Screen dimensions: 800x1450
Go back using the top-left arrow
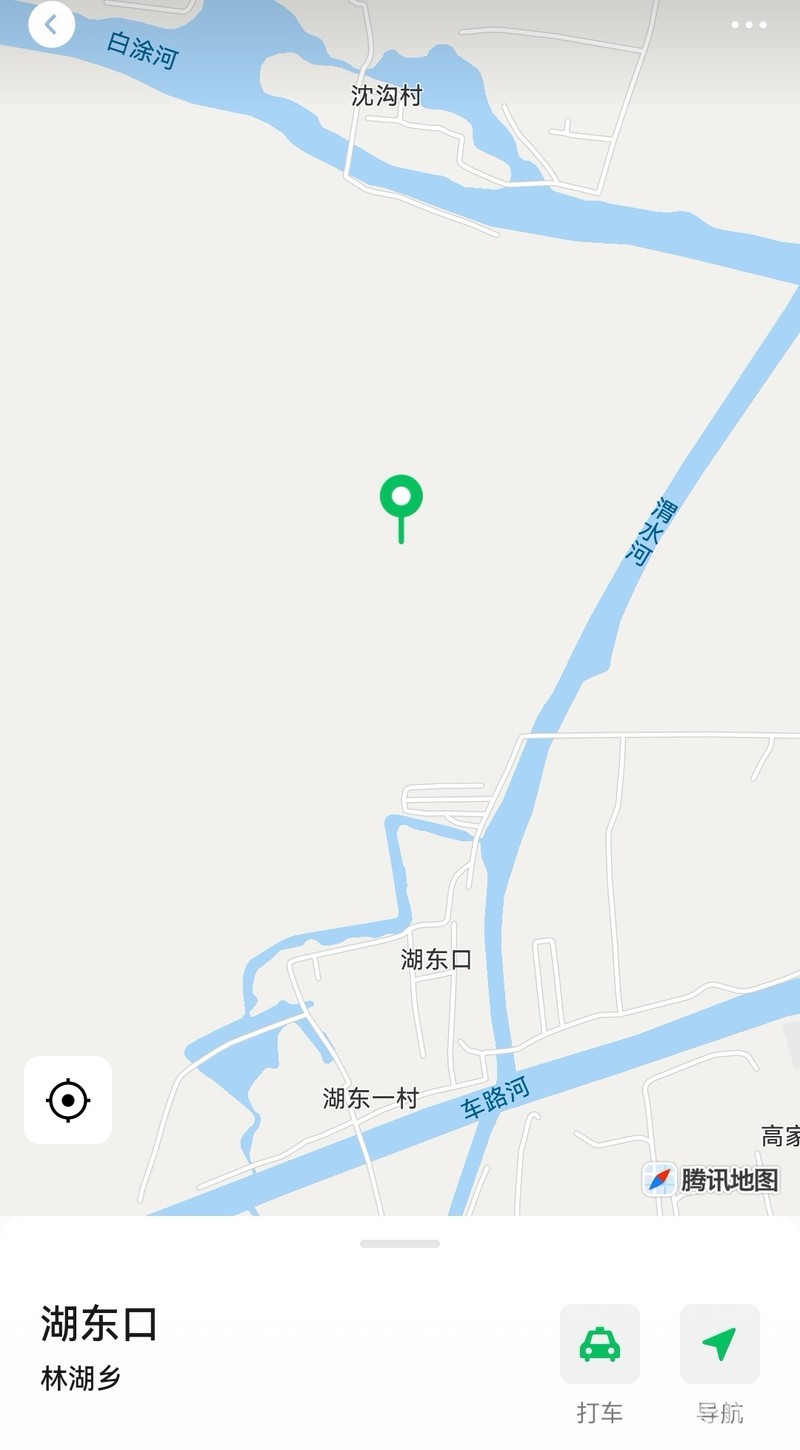[x=51, y=25]
